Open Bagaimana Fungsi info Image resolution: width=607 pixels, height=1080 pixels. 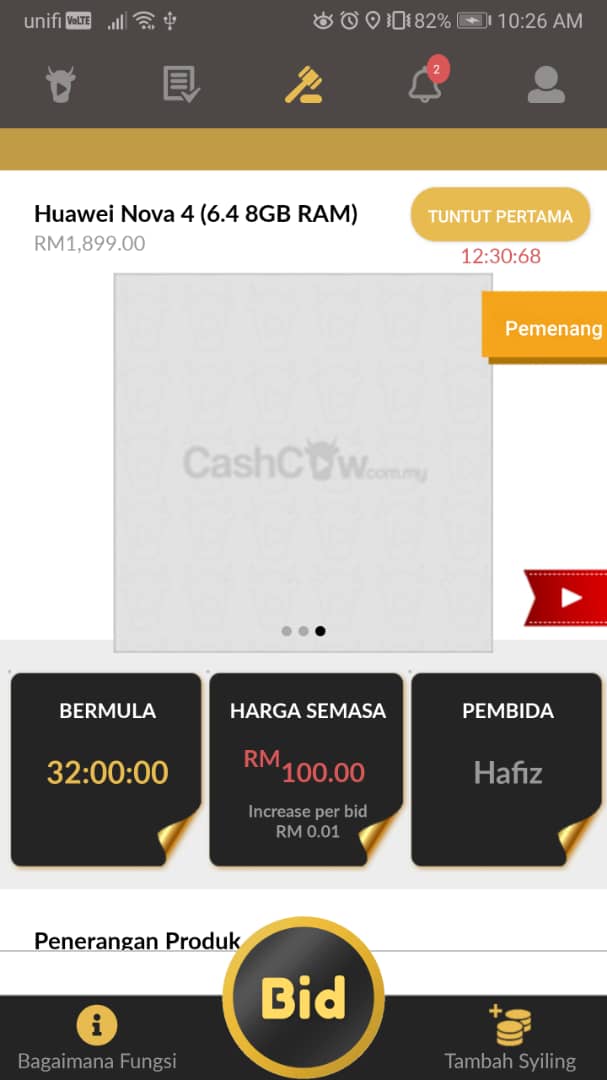pyautogui.click(x=97, y=1040)
